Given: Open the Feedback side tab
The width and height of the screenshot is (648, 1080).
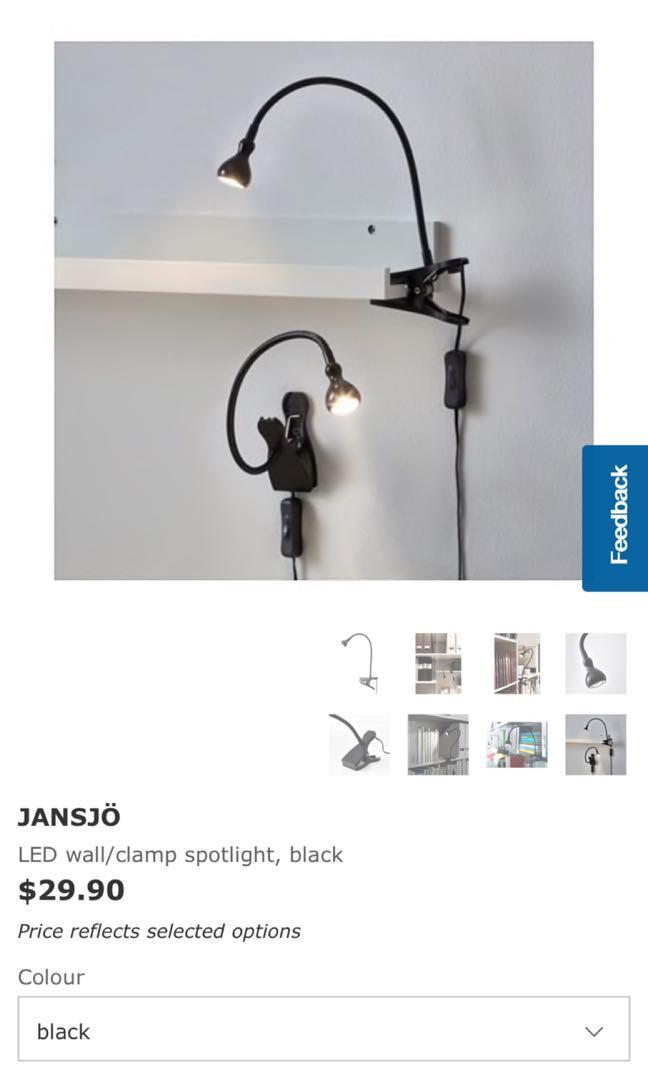Looking at the screenshot, I should pyautogui.click(x=616, y=517).
